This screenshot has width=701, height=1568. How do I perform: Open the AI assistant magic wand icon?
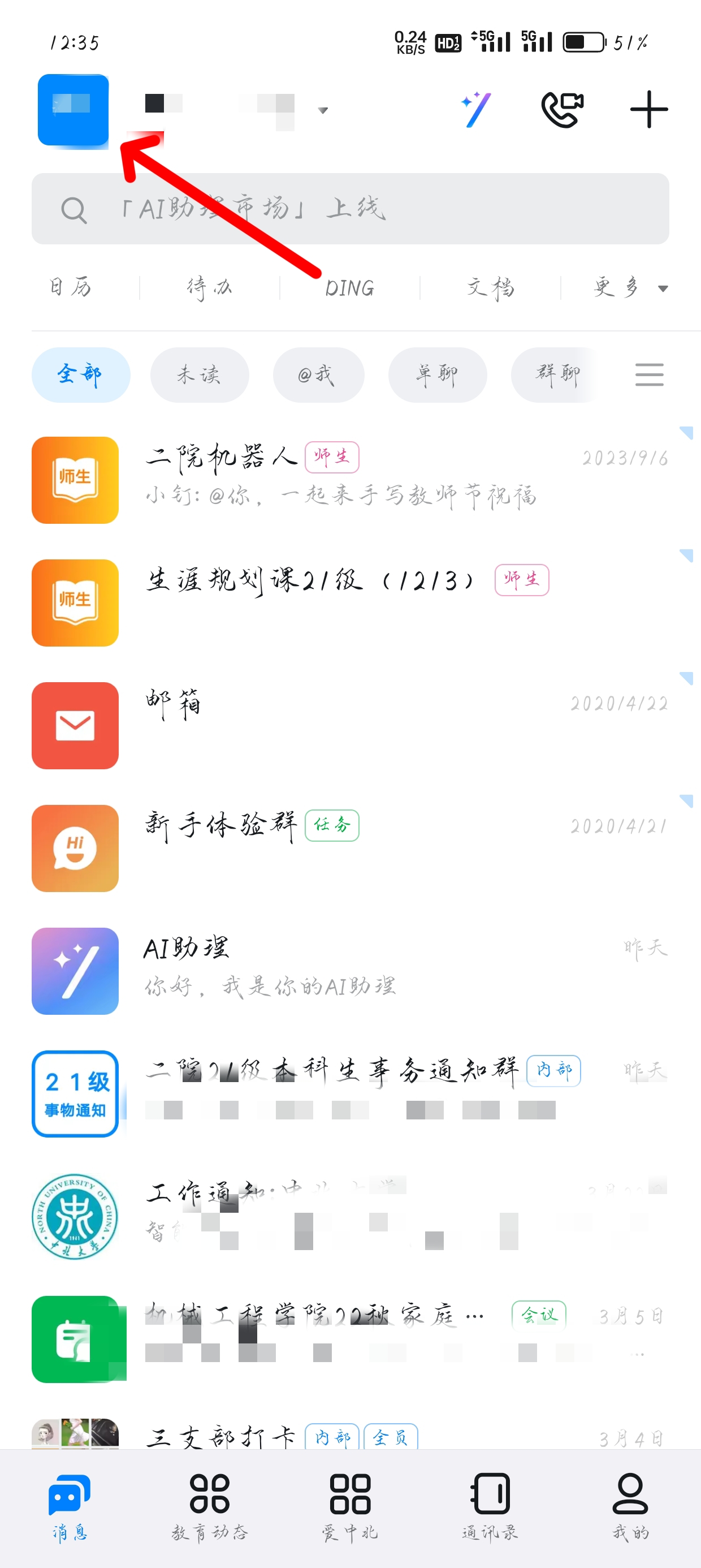475,110
